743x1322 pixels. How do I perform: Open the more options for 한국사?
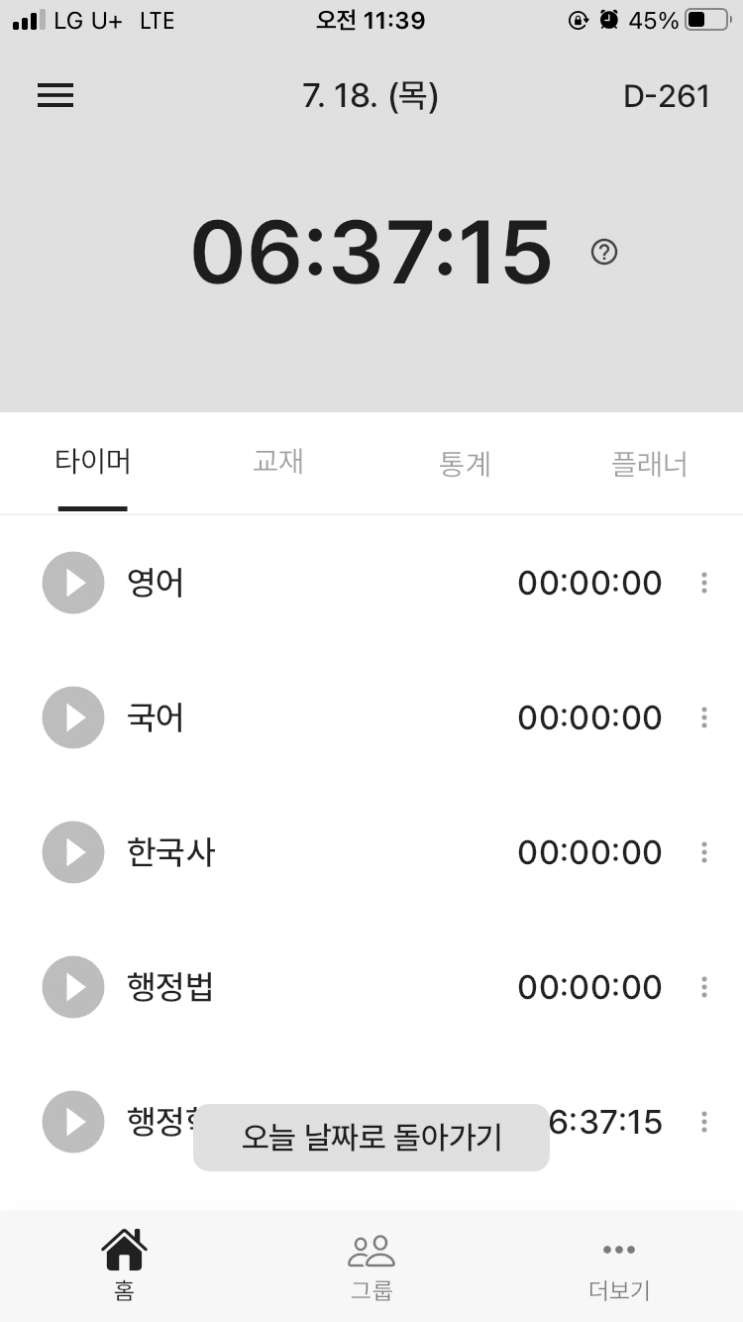[x=704, y=853]
